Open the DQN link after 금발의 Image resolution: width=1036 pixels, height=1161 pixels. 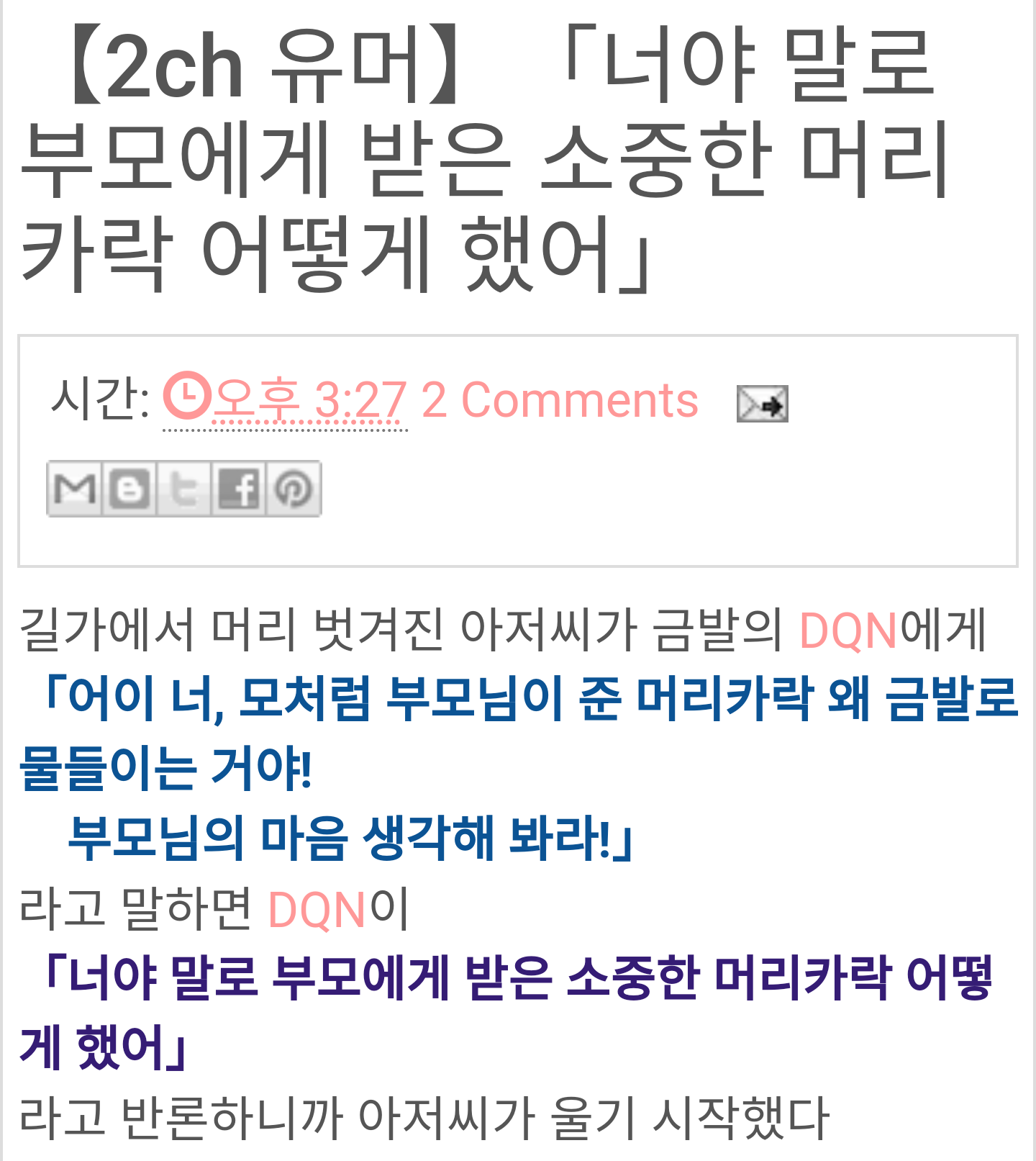point(848,631)
